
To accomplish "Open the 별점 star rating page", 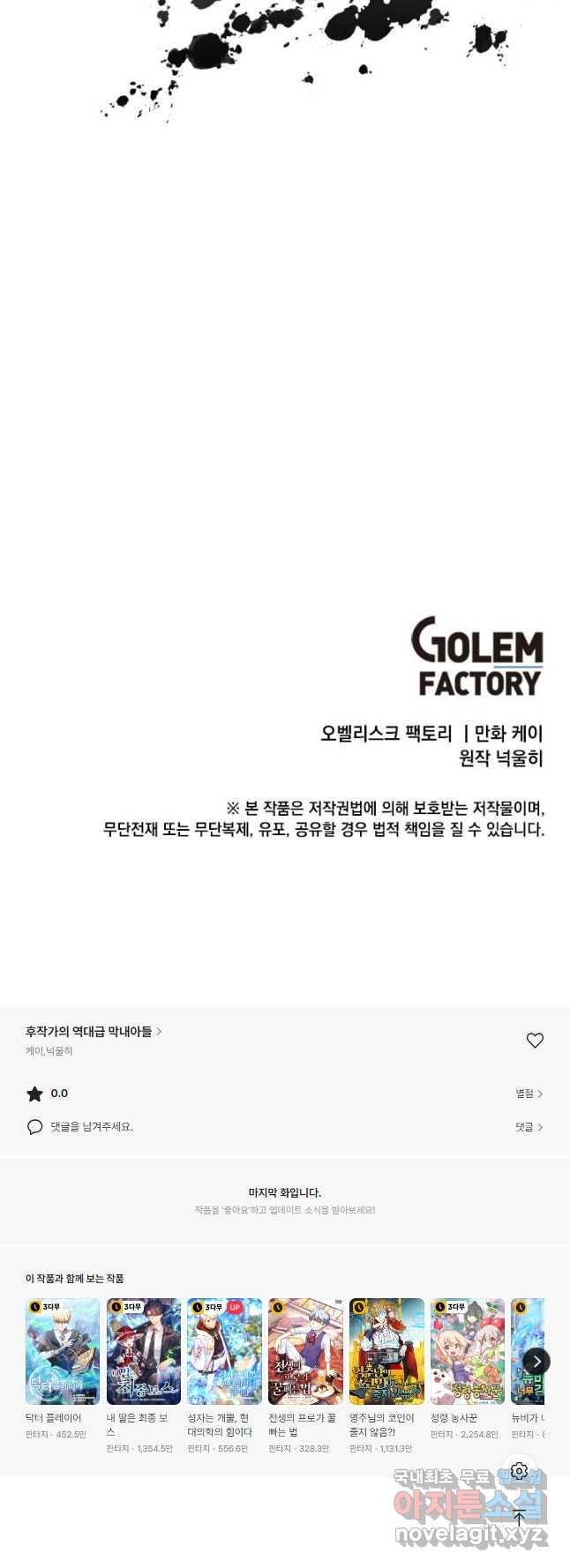I will (529, 1094).
